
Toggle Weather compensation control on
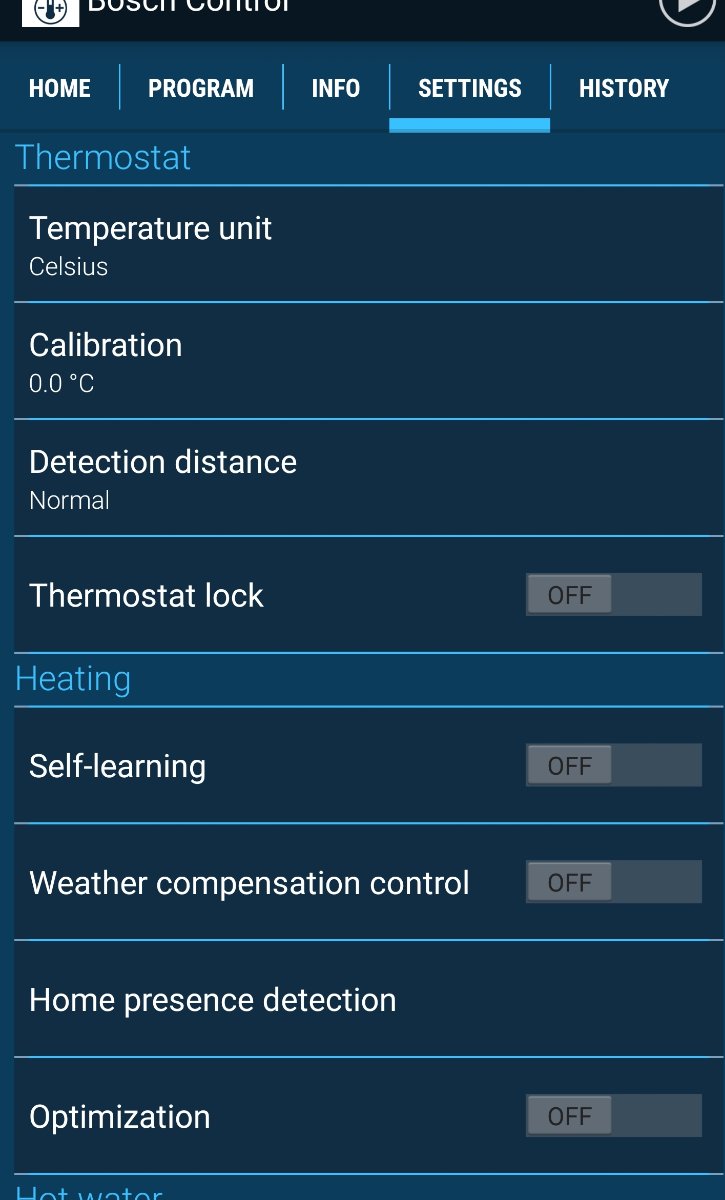point(614,883)
